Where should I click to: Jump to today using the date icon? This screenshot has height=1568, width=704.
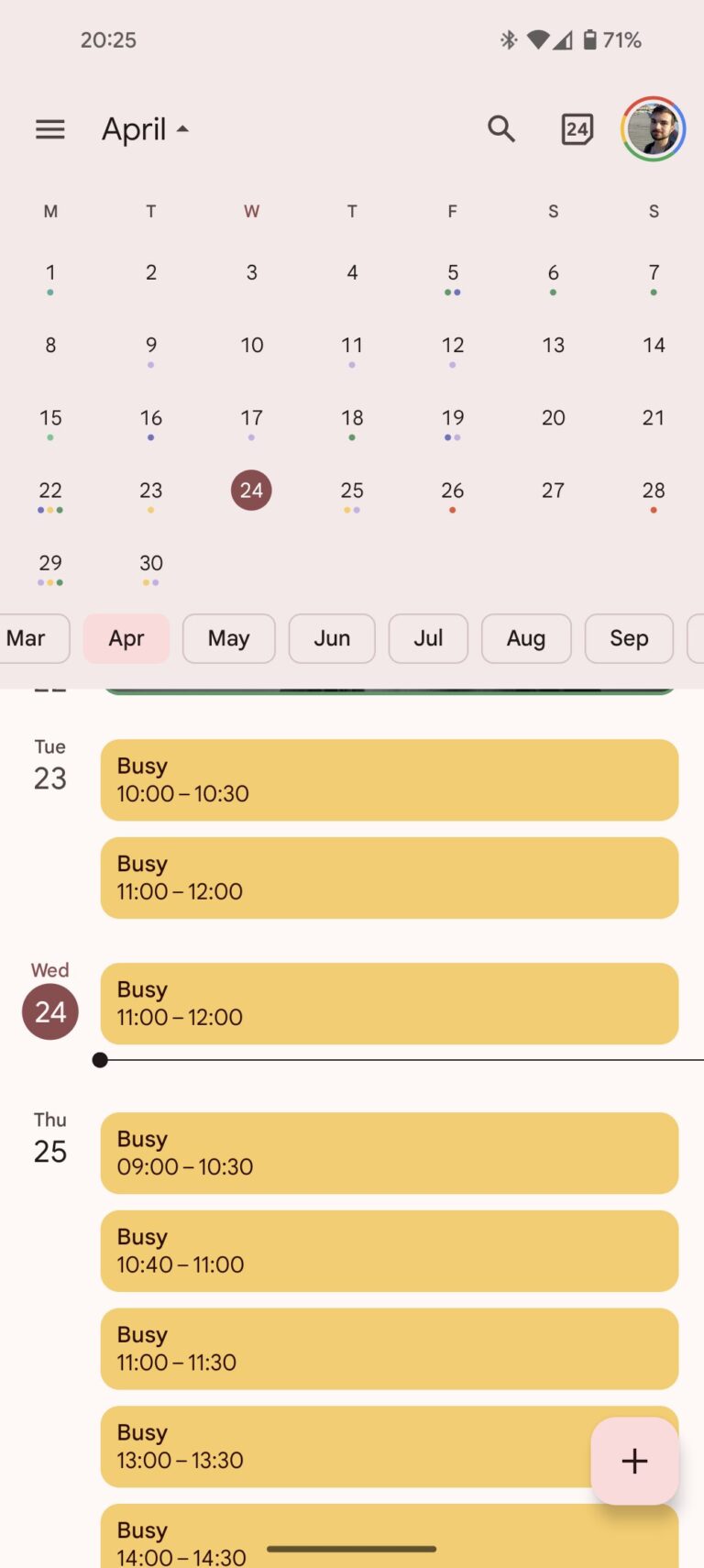pos(577,129)
